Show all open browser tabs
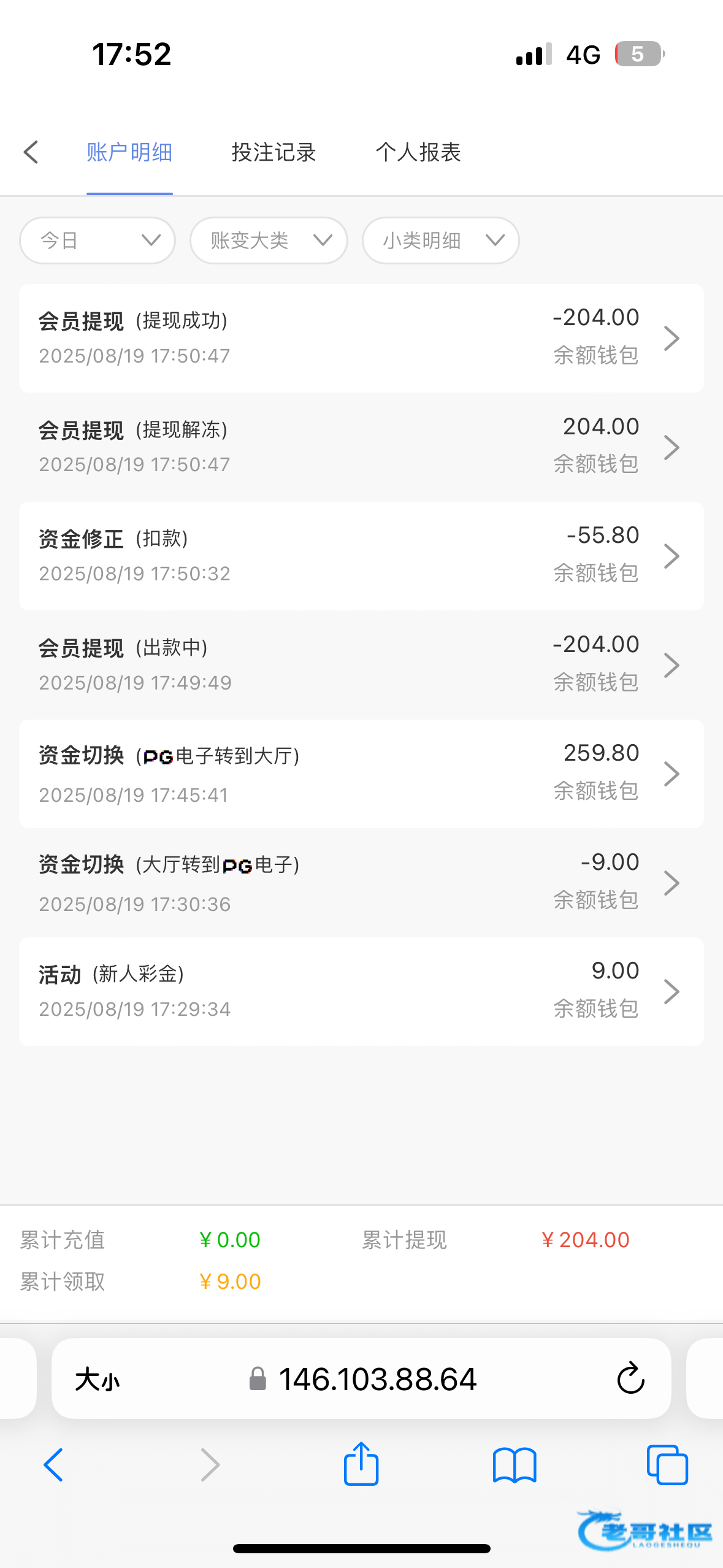The width and height of the screenshot is (723, 1568). tap(667, 1465)
